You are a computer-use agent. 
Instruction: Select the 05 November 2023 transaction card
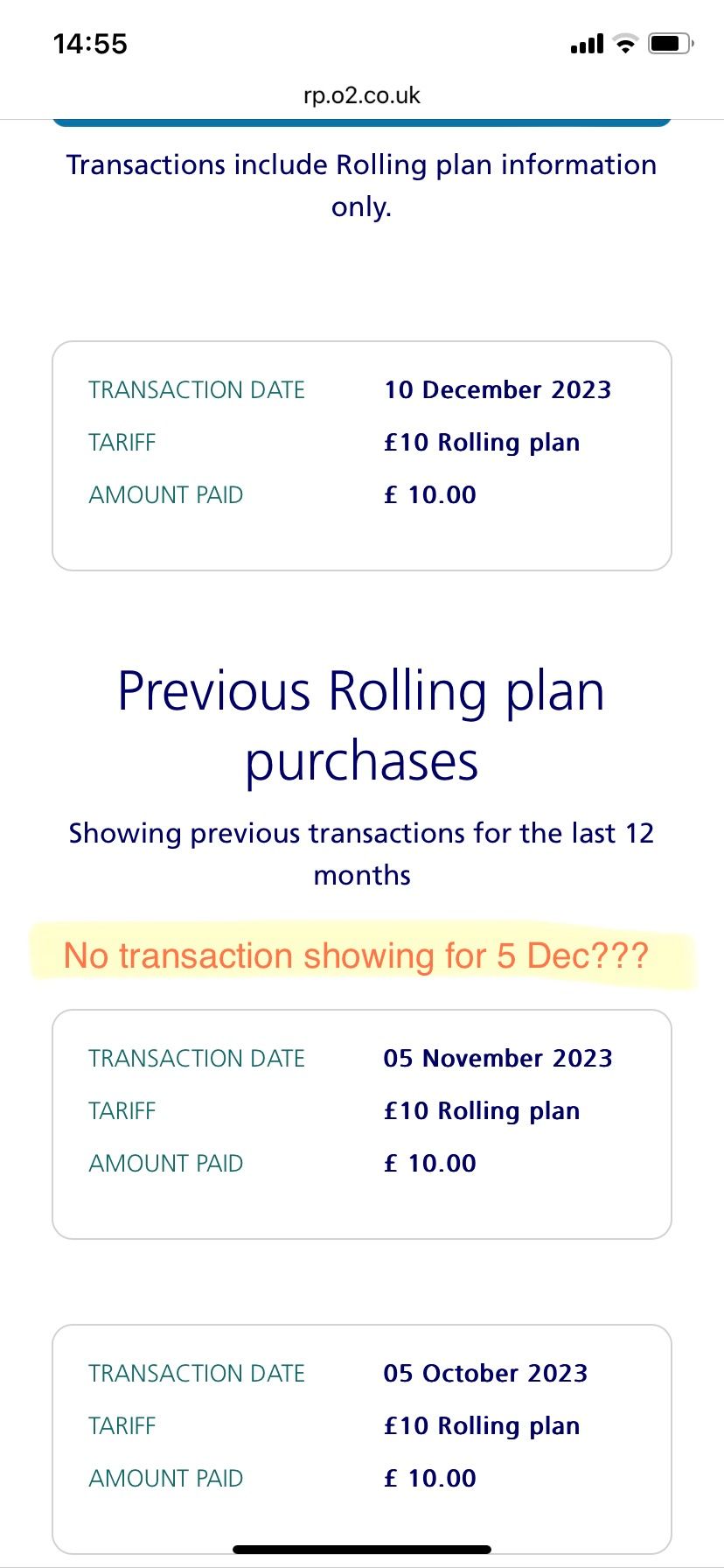click(362, 1123)
